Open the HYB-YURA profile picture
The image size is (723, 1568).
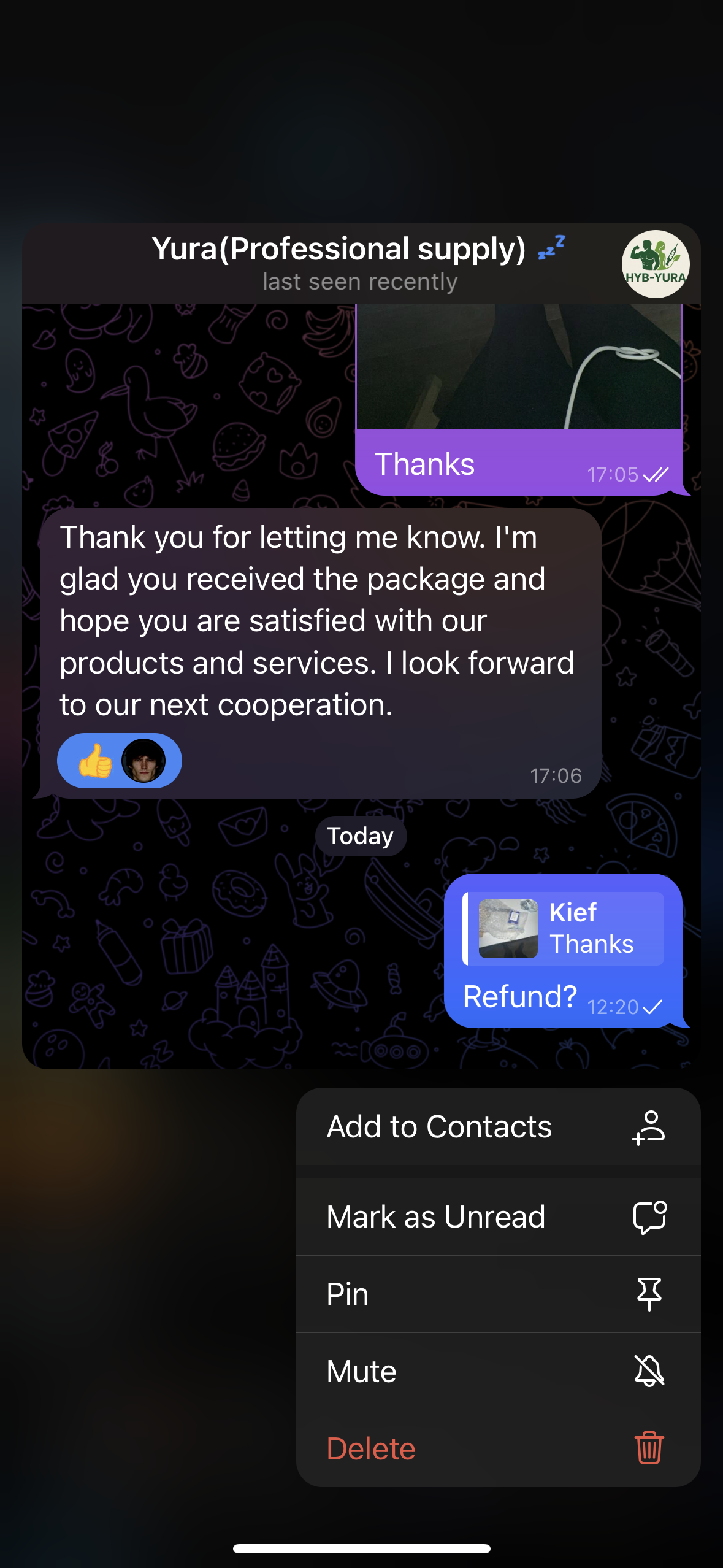655,264
